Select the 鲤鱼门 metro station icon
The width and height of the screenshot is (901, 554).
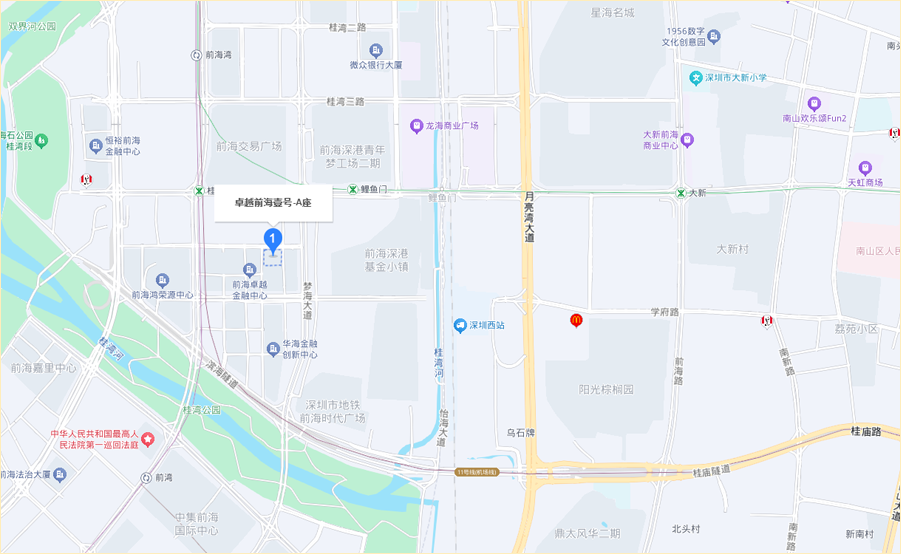point(353,190)
